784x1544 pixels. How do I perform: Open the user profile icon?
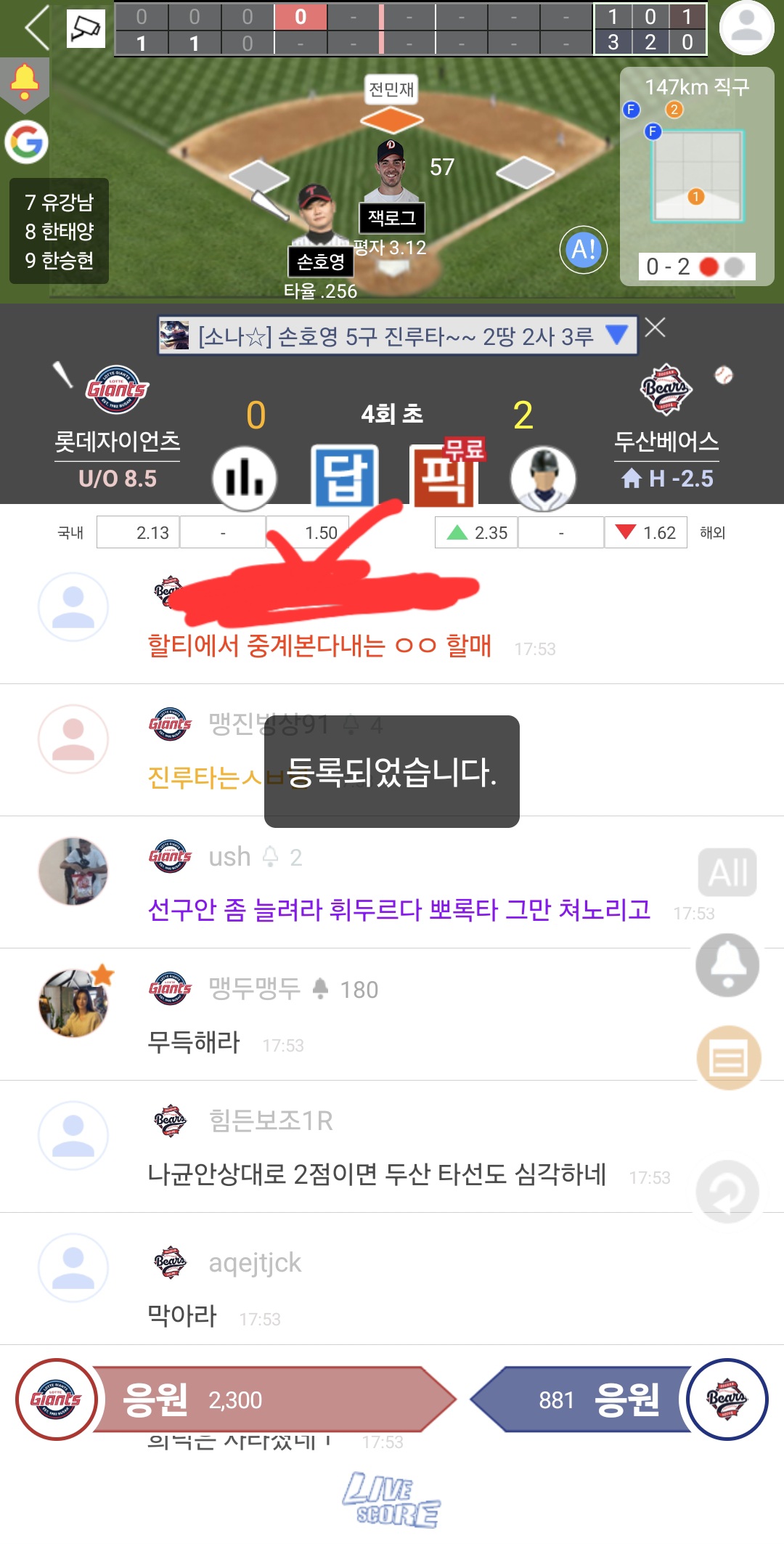click(x=746, y=28)
